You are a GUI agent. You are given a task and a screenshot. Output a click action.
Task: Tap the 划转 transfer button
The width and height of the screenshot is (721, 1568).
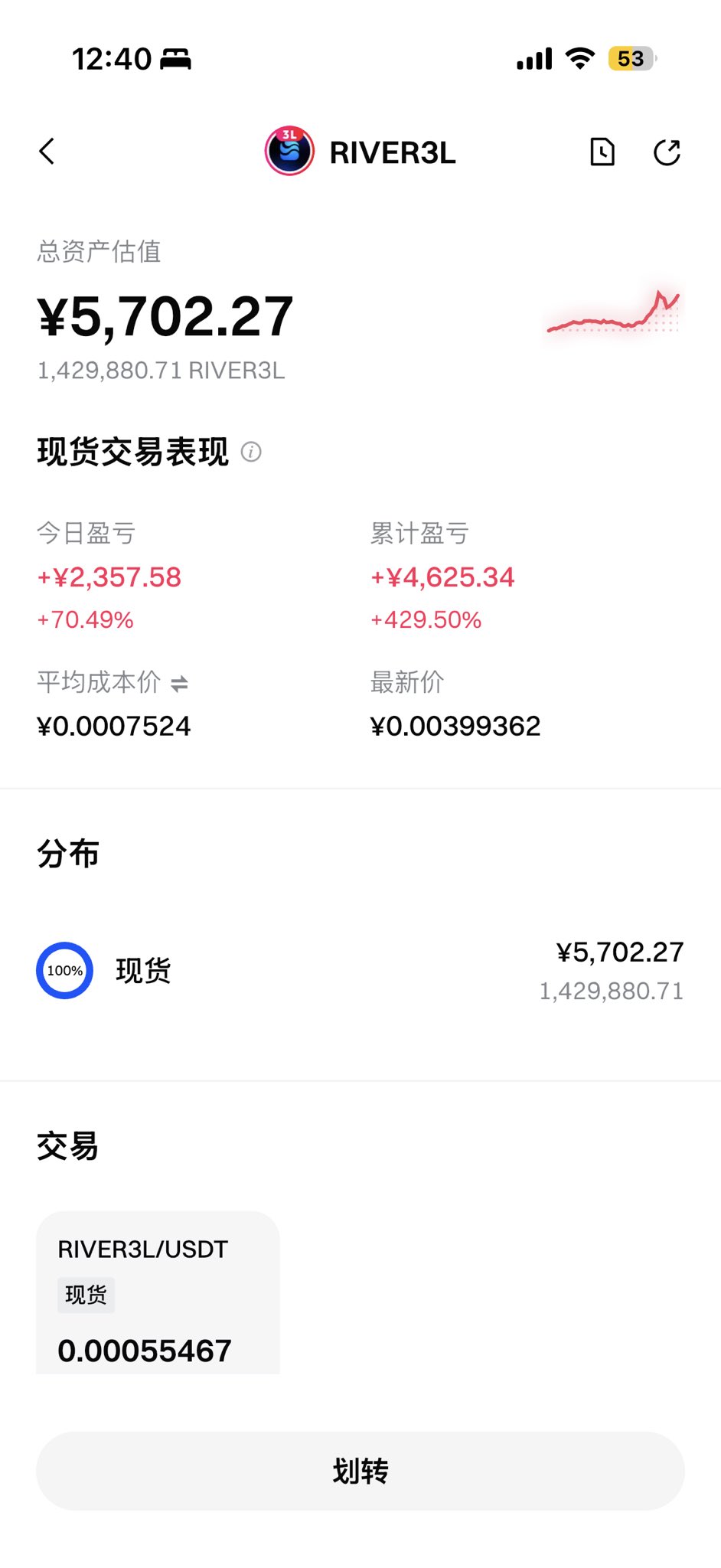coord(360,1471)
